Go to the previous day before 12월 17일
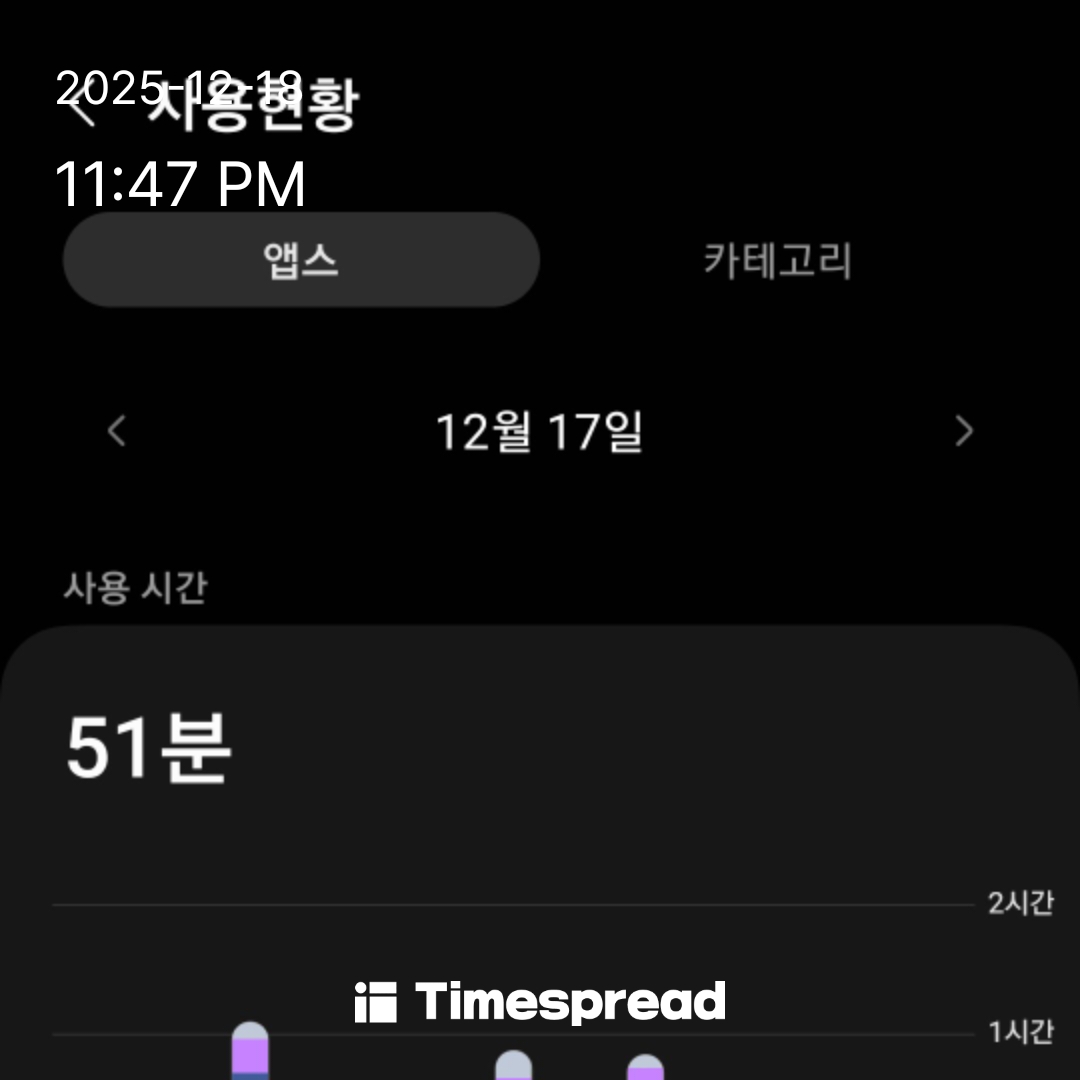The height and width of the screenshot is (1080, 1080). click(x=117, y=432)
